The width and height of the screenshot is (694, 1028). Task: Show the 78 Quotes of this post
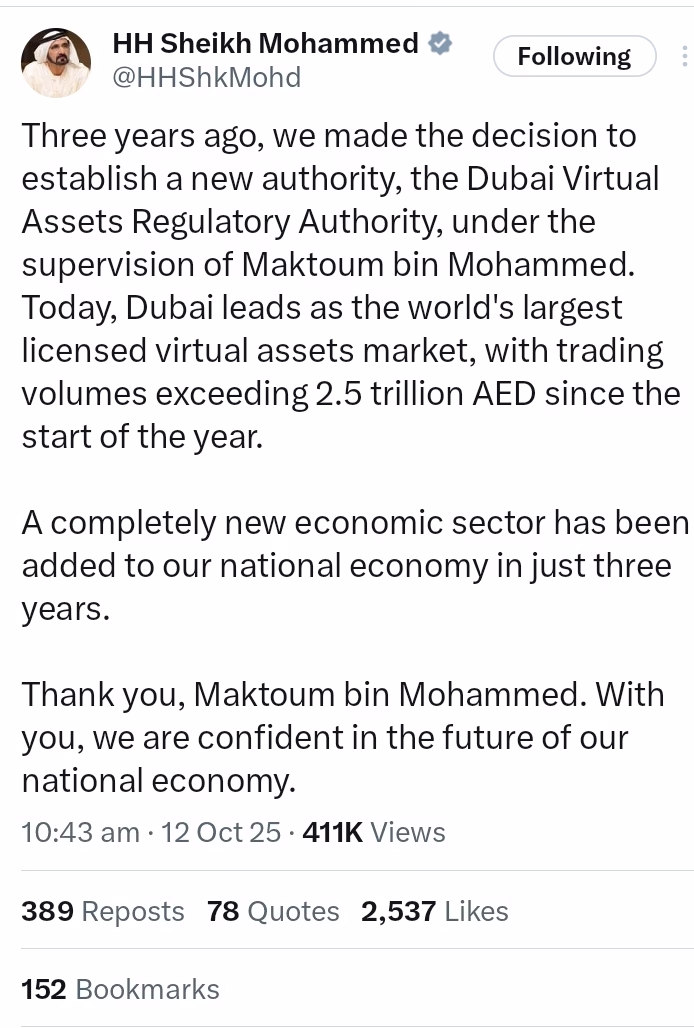coord(273,911)
